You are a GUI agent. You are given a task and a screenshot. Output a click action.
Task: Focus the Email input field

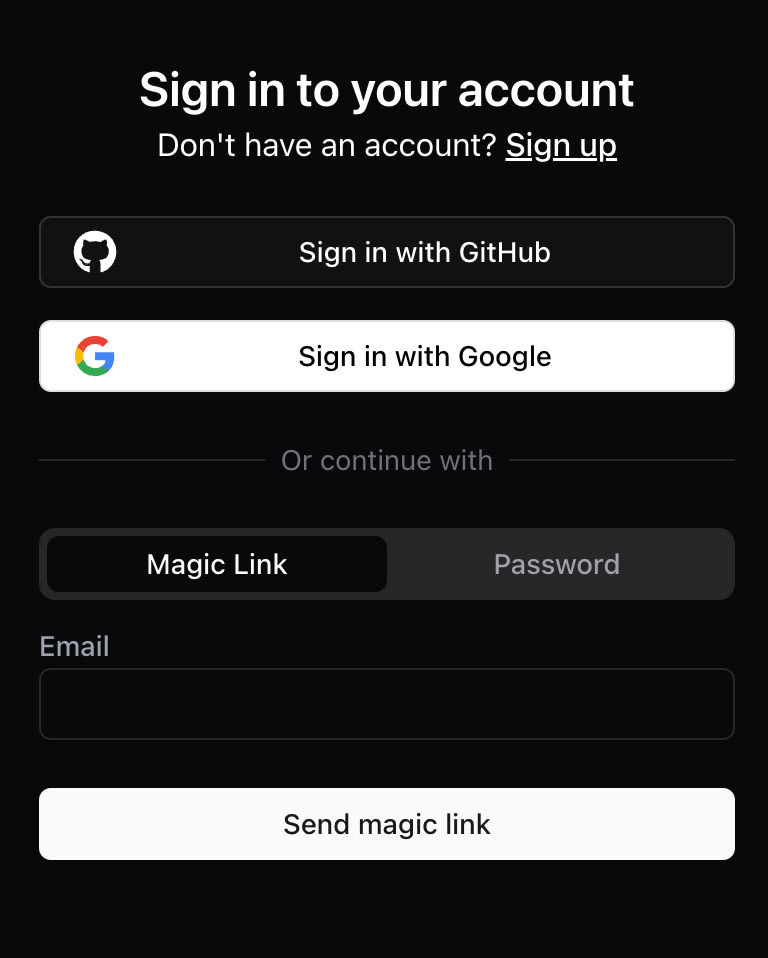click(386, 704)
